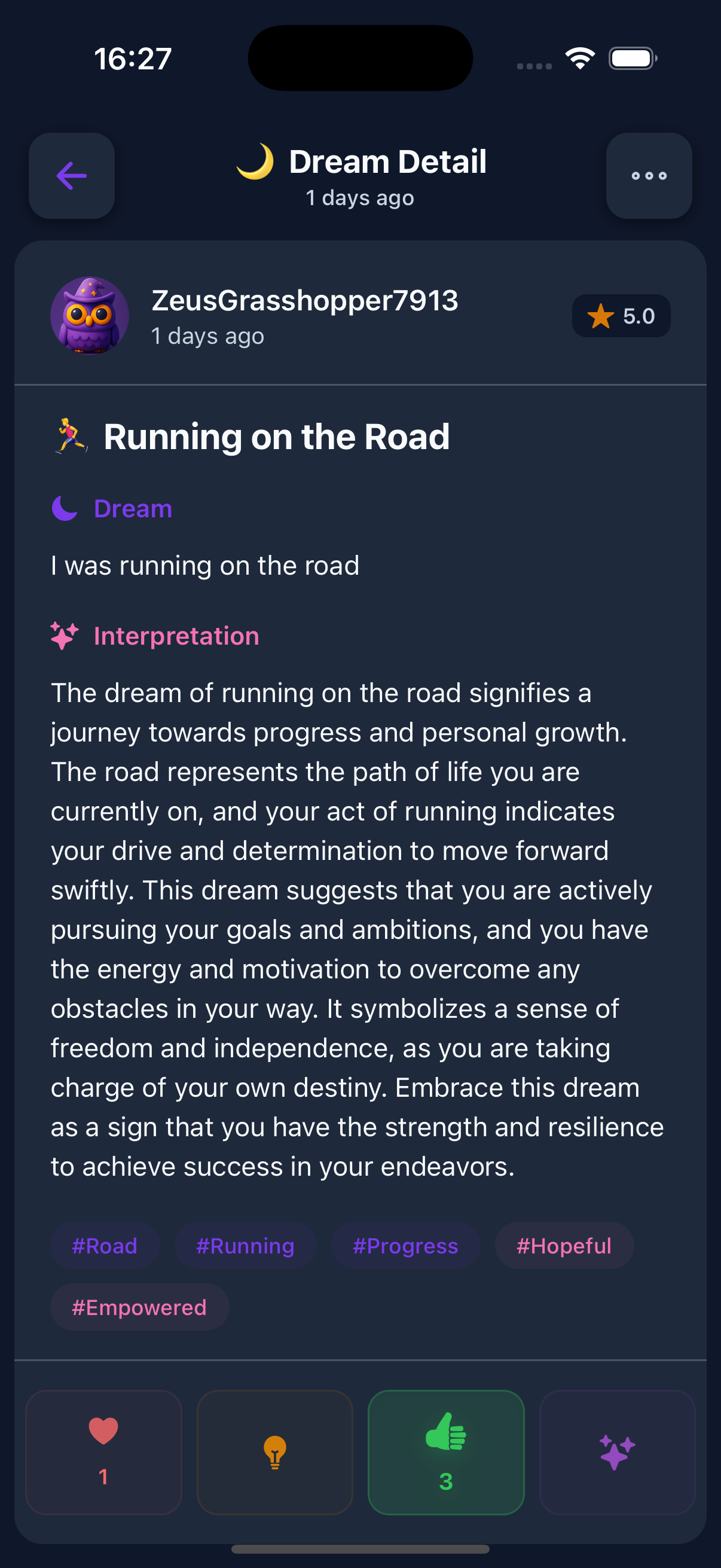Select the #Road tag
Screen dimensions: 721x1568
click(x=105, y=1246)
